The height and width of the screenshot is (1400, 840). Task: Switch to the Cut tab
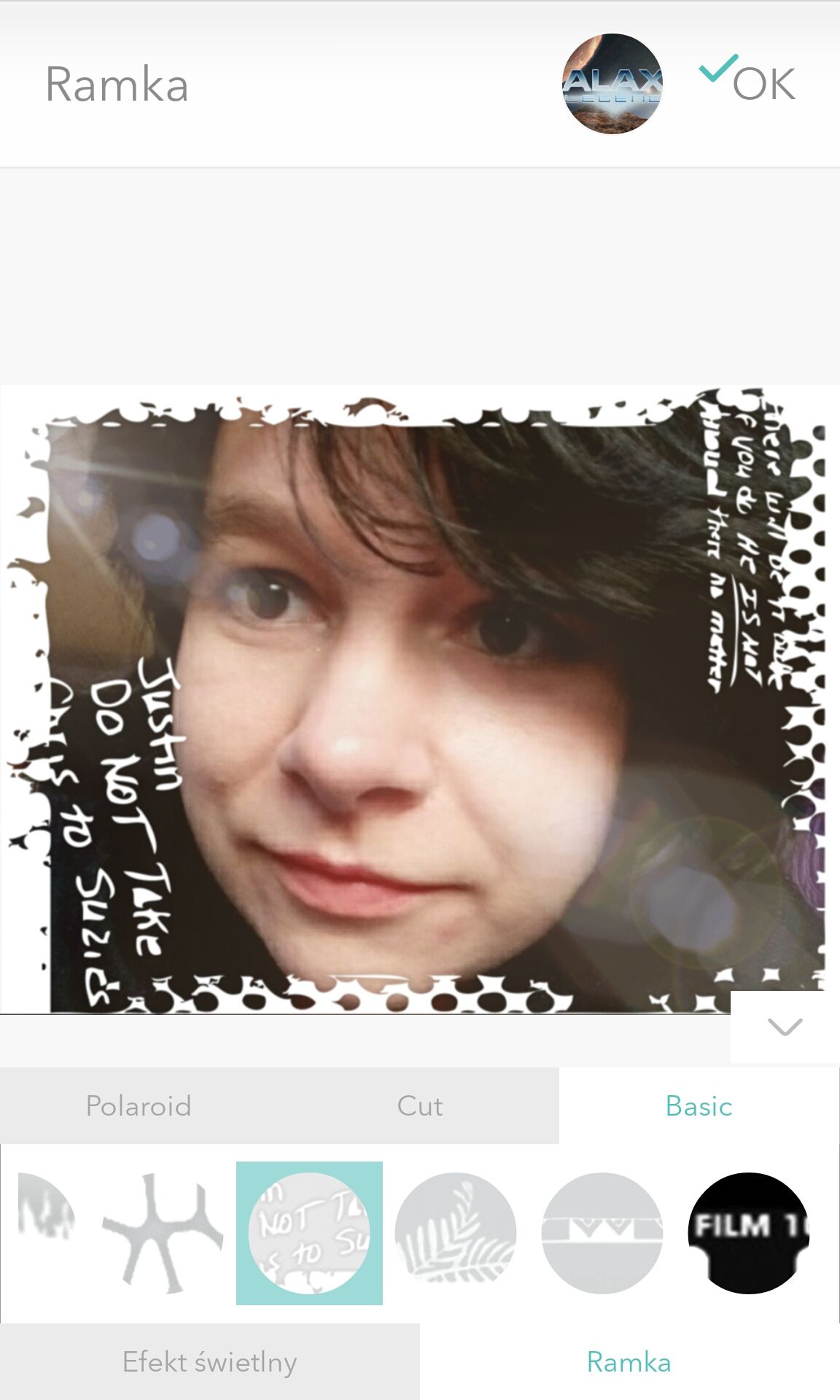pyautogui.click(x=420, y=1105)
